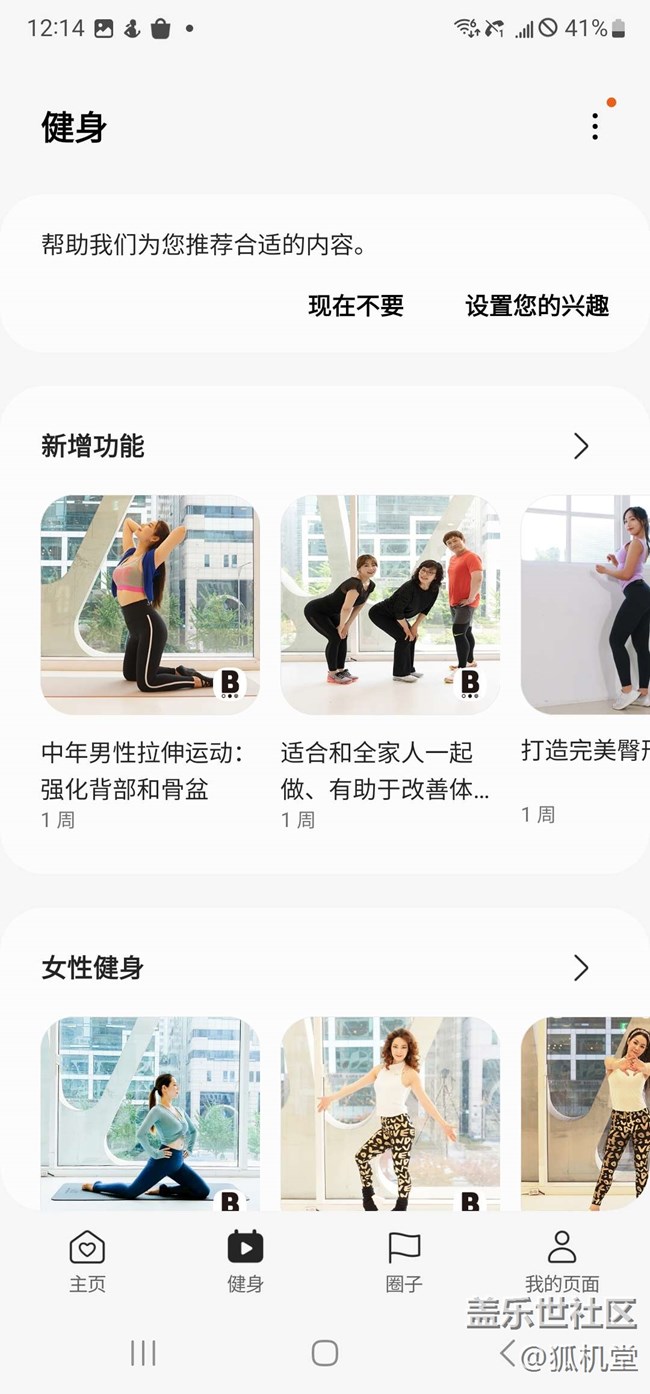Viewport: 650px width, 1394px height.
Task: Open 中年男性拉伸运动 program card
Action: tap(150, 662)
